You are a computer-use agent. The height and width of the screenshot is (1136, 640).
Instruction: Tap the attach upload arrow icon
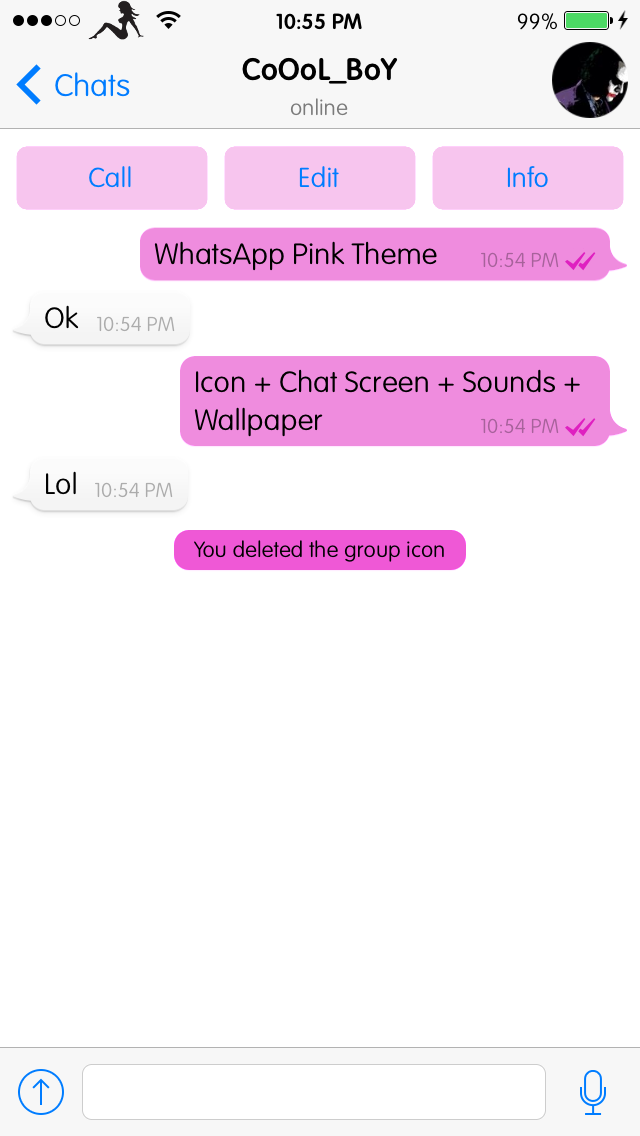click(x=41, y=1091)
